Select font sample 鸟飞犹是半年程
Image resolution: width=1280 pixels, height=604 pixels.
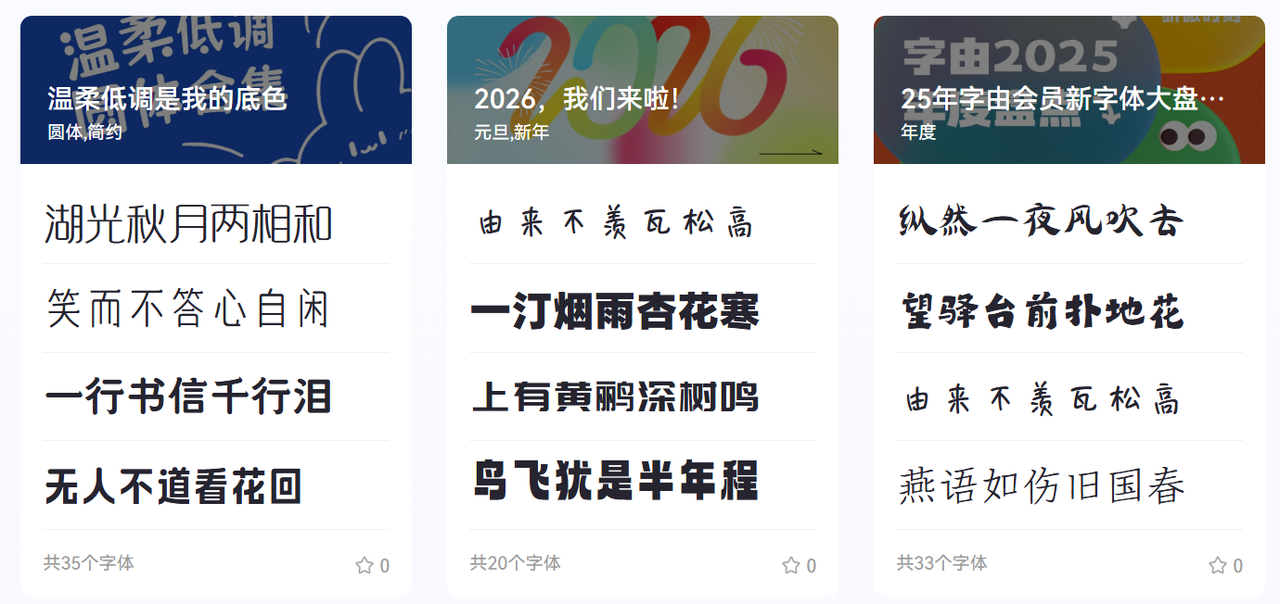click(615, 481)
